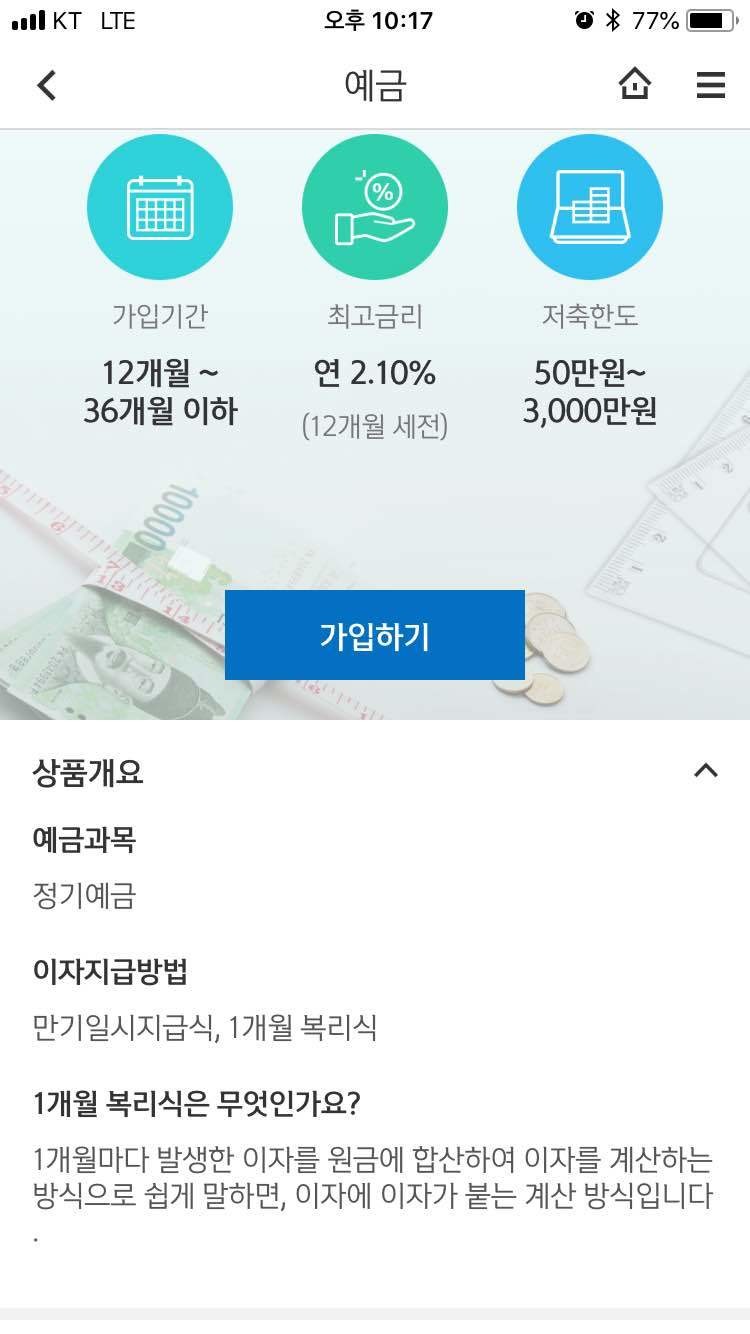This screenshot has height=1334, width=750.
Task: Tap the 가입기간 calendar icon
Action: 160,206
